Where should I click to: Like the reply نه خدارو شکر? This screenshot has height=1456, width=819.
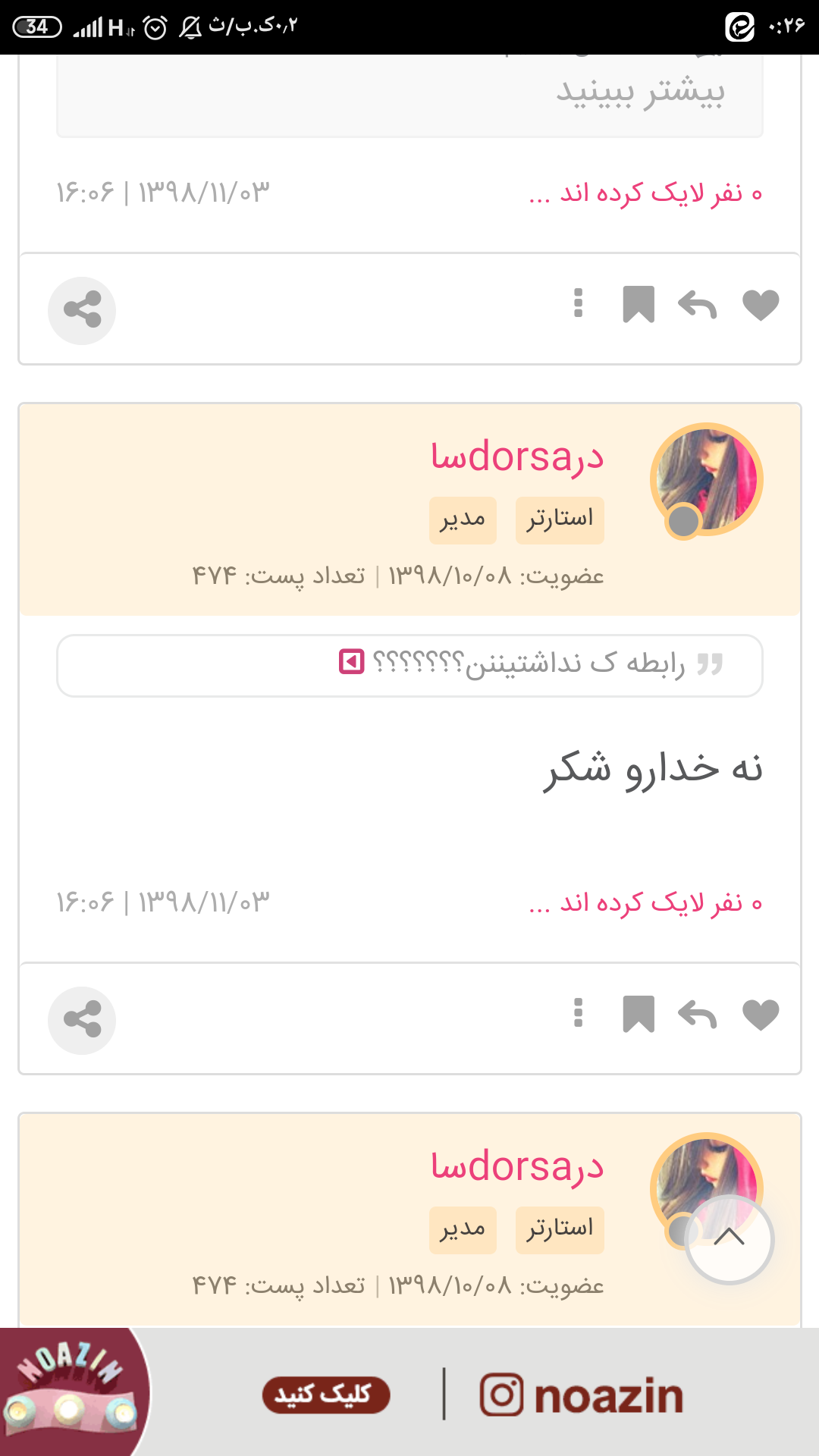761,1015
